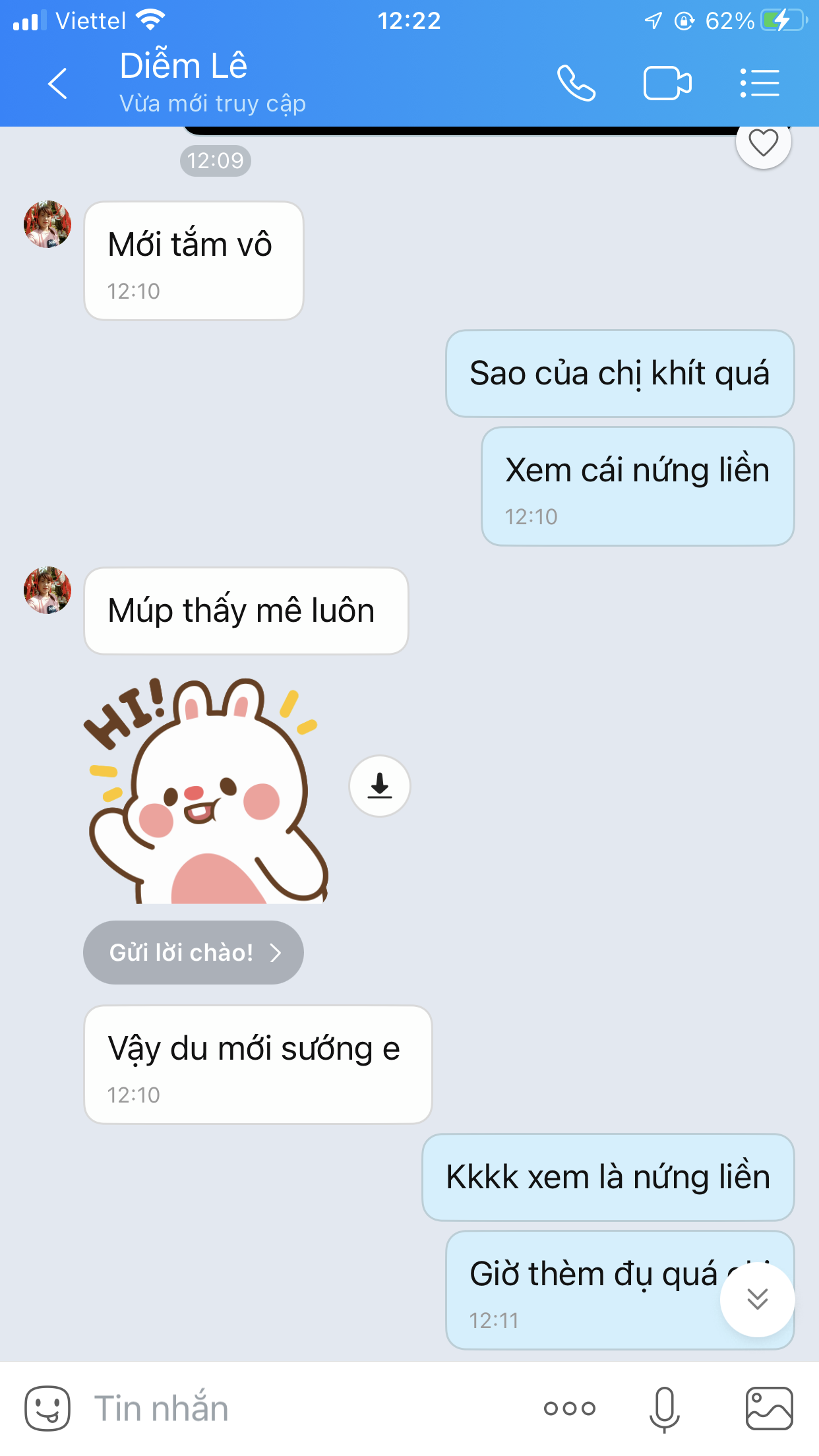Viewport: 819px width, 1456px height.
Task: Start a voice call with Diễm Lê
Action: pos(576,84)
